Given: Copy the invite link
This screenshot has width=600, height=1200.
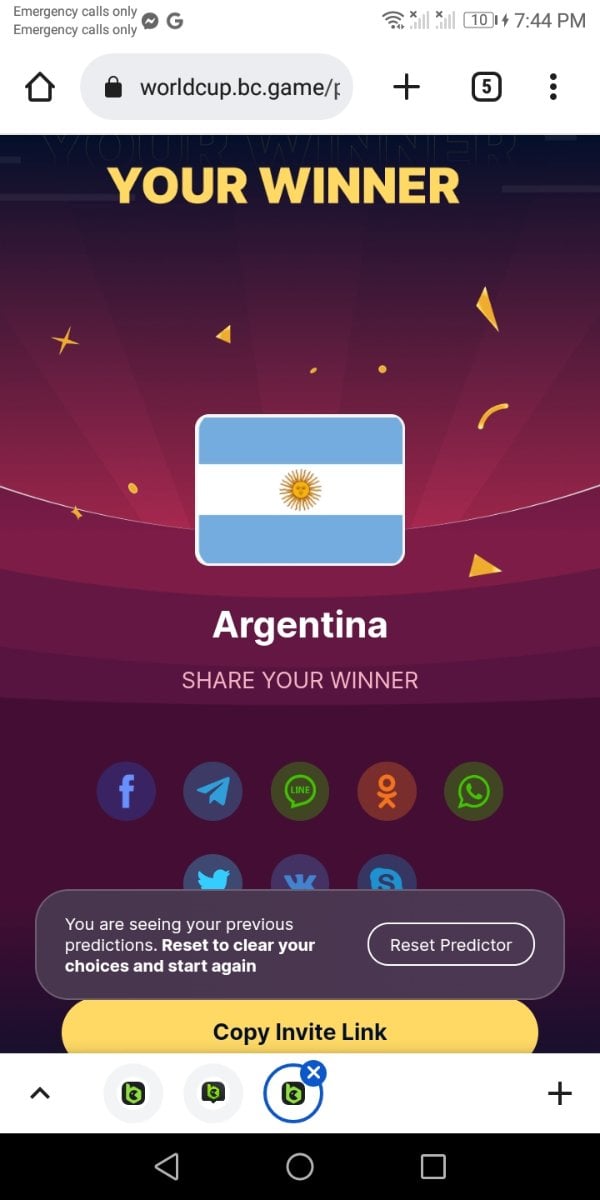Looking at the screenshot, I should [x=300, y=1031].
